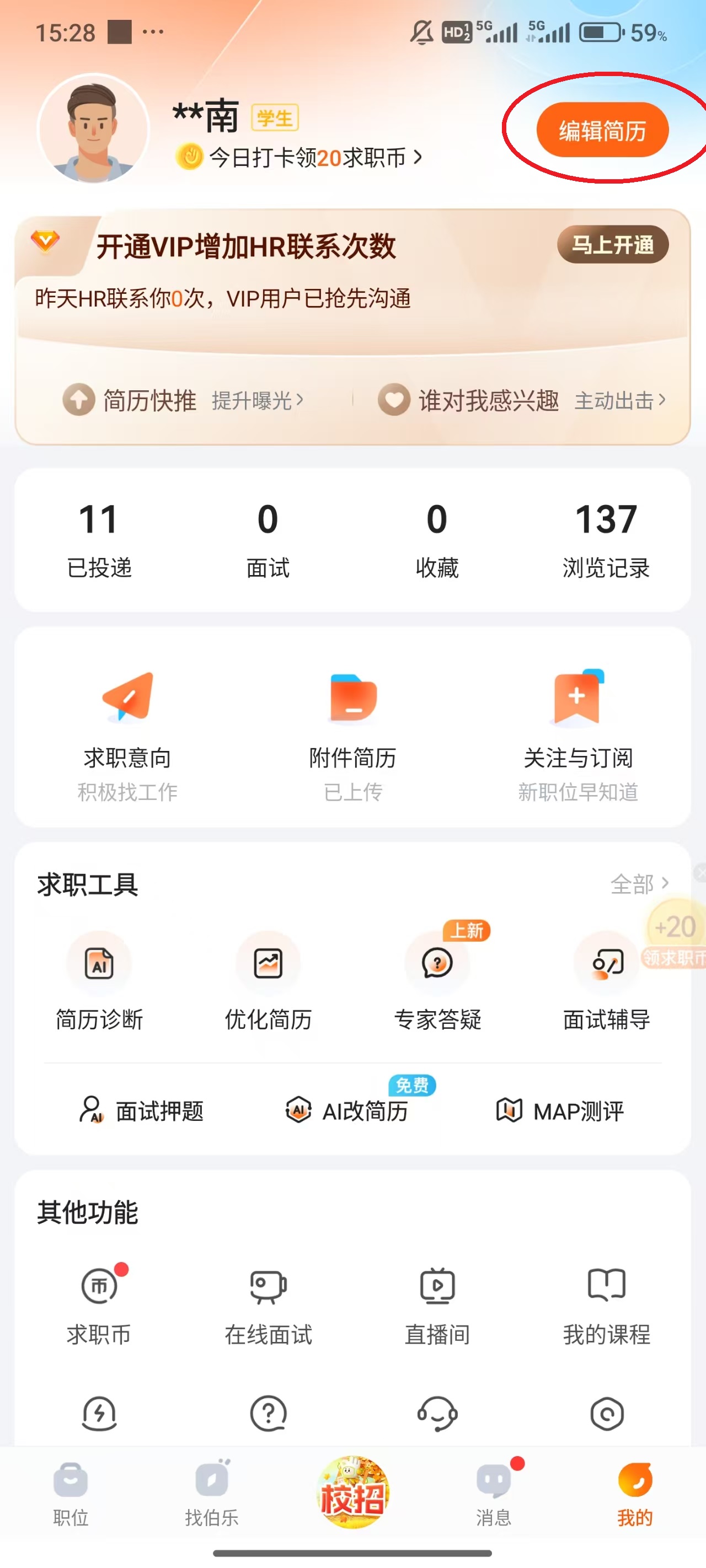Try the free AI改简历 tool
706x1568 pixels.
coord(349,1111)
